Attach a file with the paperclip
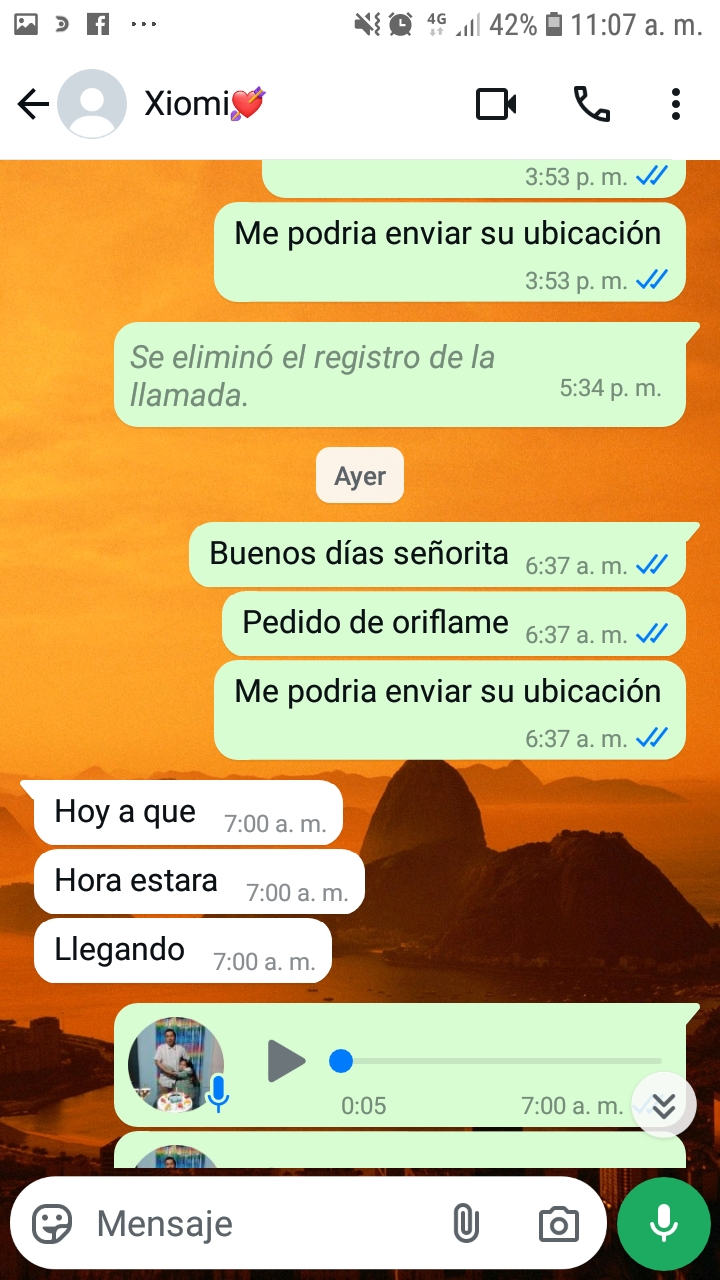 (x=466, y=1223)
